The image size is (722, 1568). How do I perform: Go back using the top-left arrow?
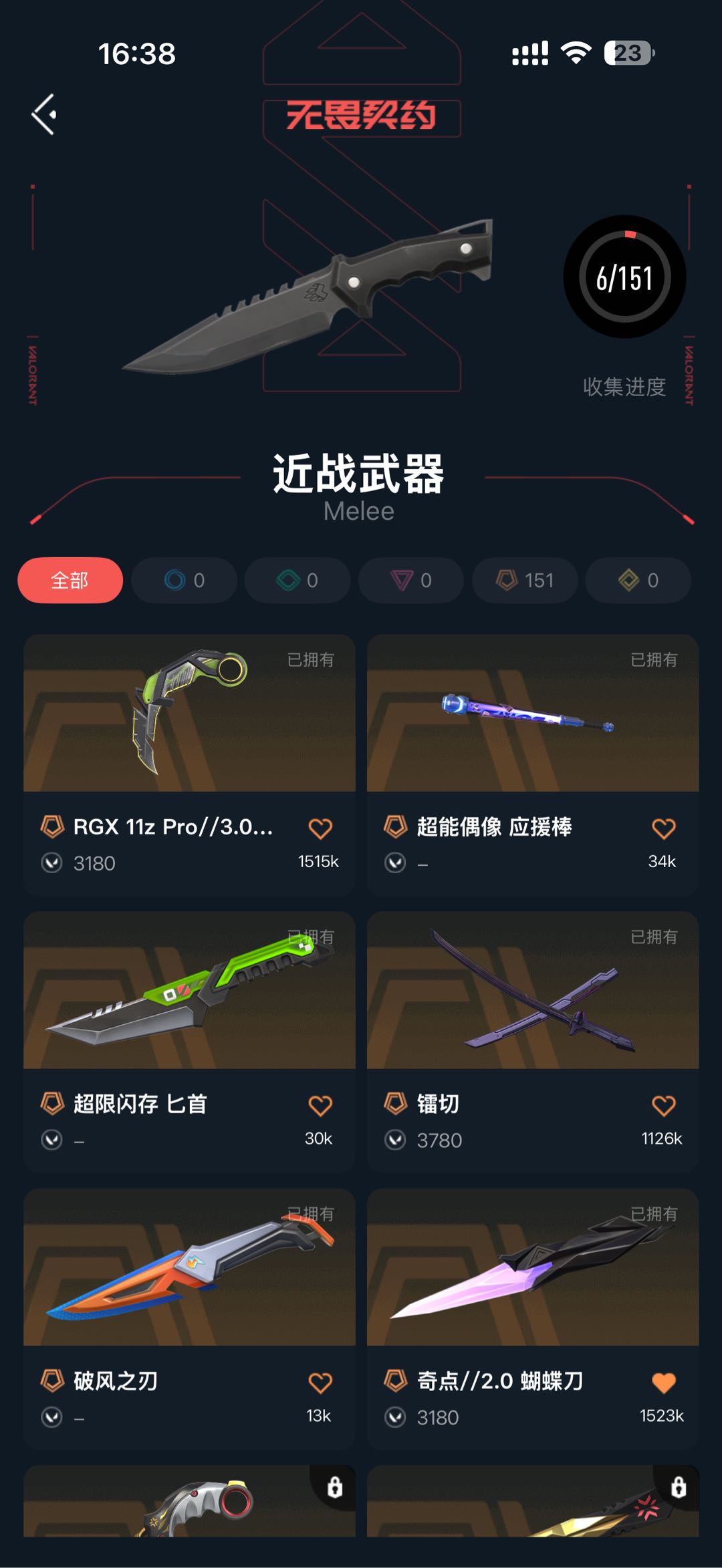click(x=44, y=115)
